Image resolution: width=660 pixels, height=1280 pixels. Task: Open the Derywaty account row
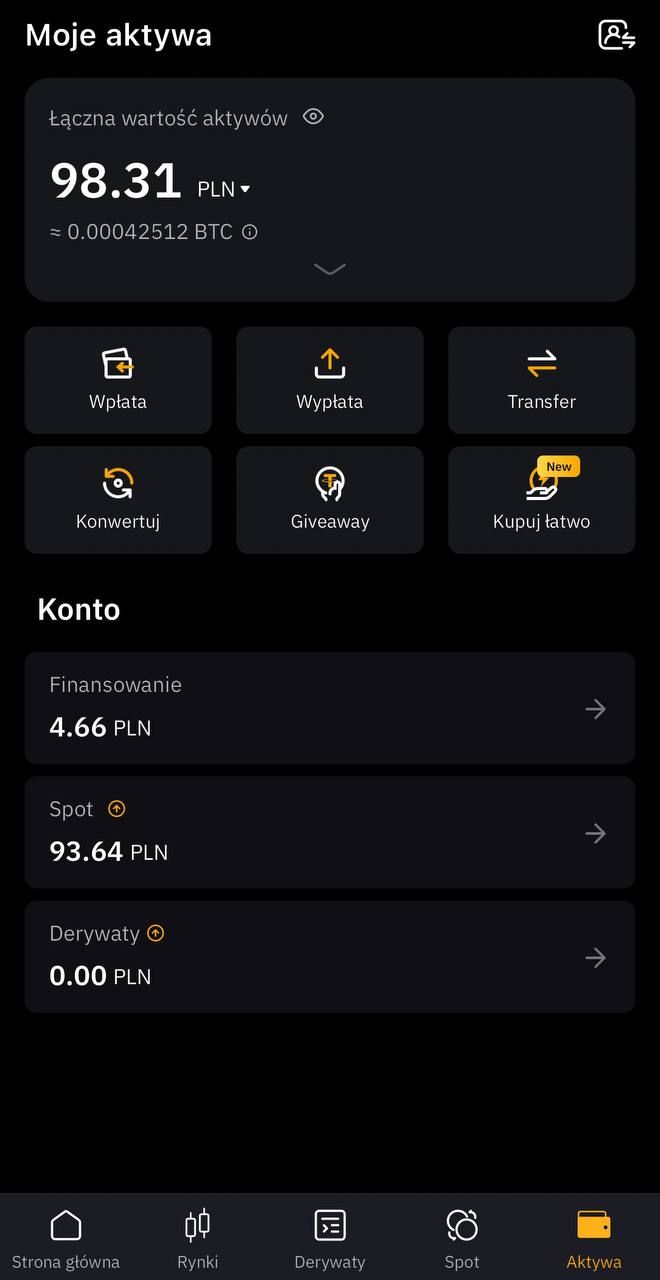(x=330, y=957)
